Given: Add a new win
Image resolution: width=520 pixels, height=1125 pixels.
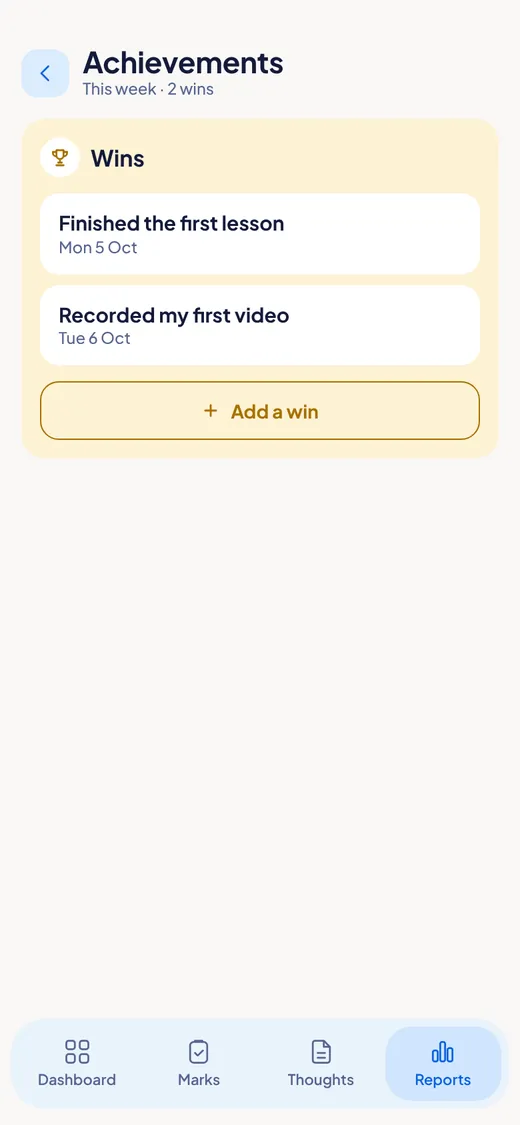Looking at the screenshot, I should [x=260, y=410].
